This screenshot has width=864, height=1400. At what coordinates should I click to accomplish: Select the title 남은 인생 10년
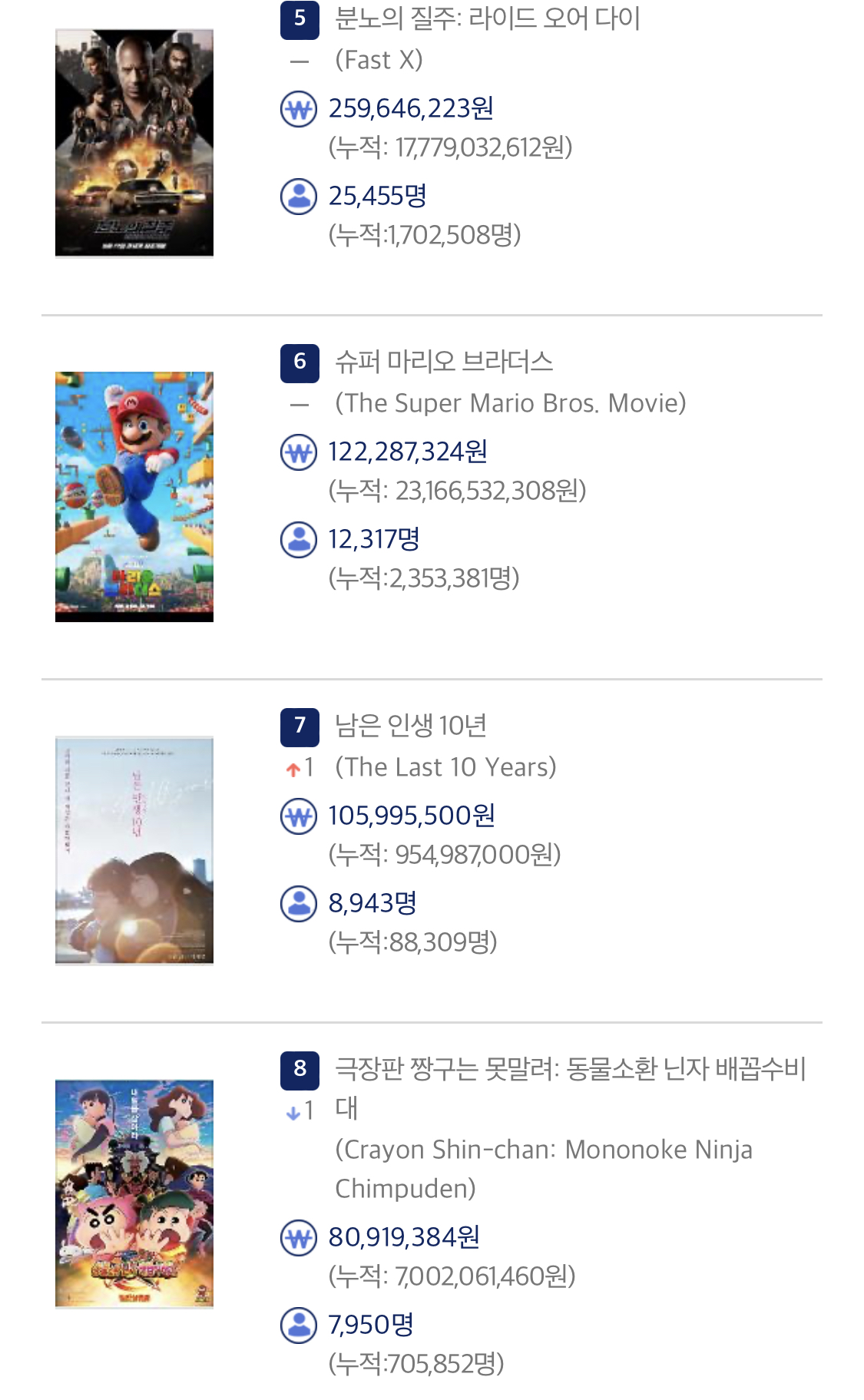coord(411,725)
